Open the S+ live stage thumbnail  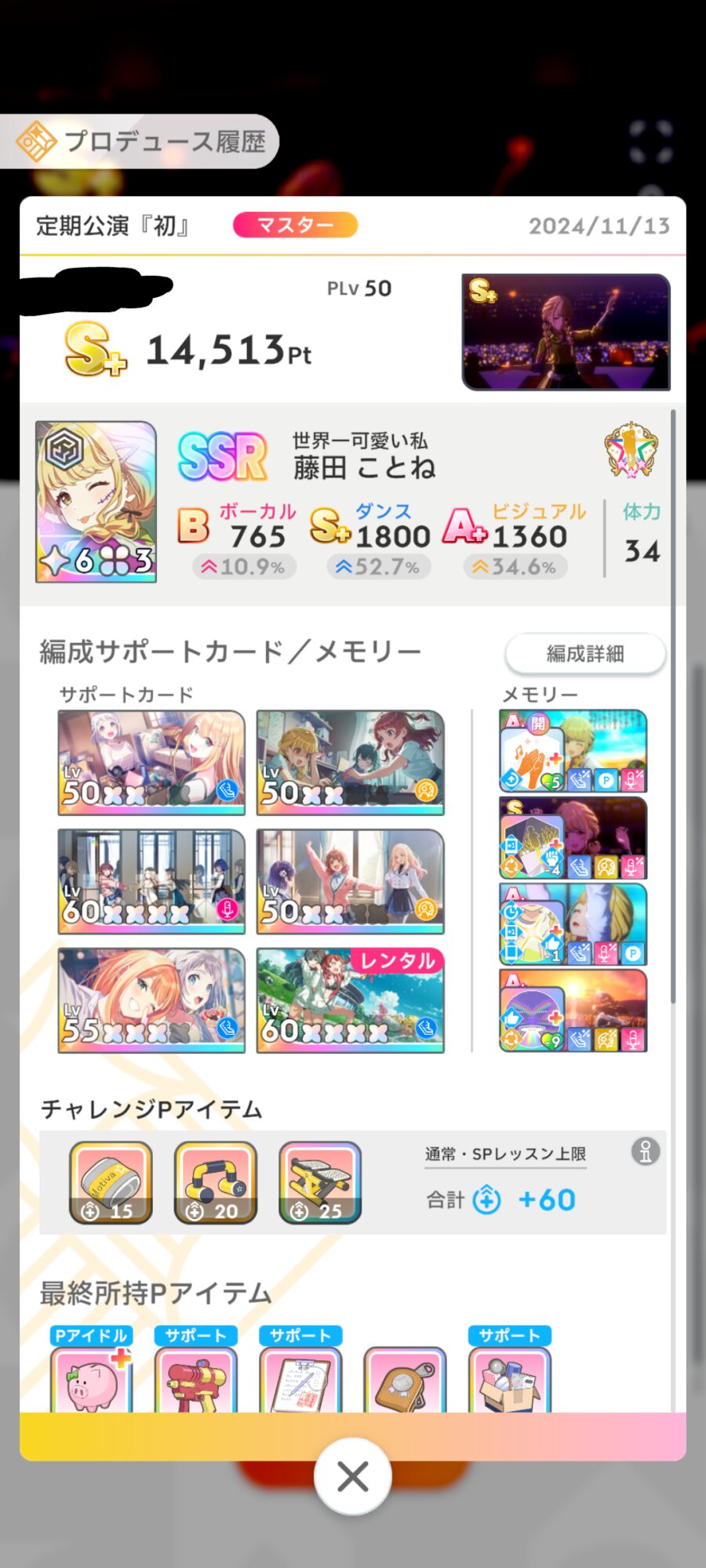pos(566,332)
